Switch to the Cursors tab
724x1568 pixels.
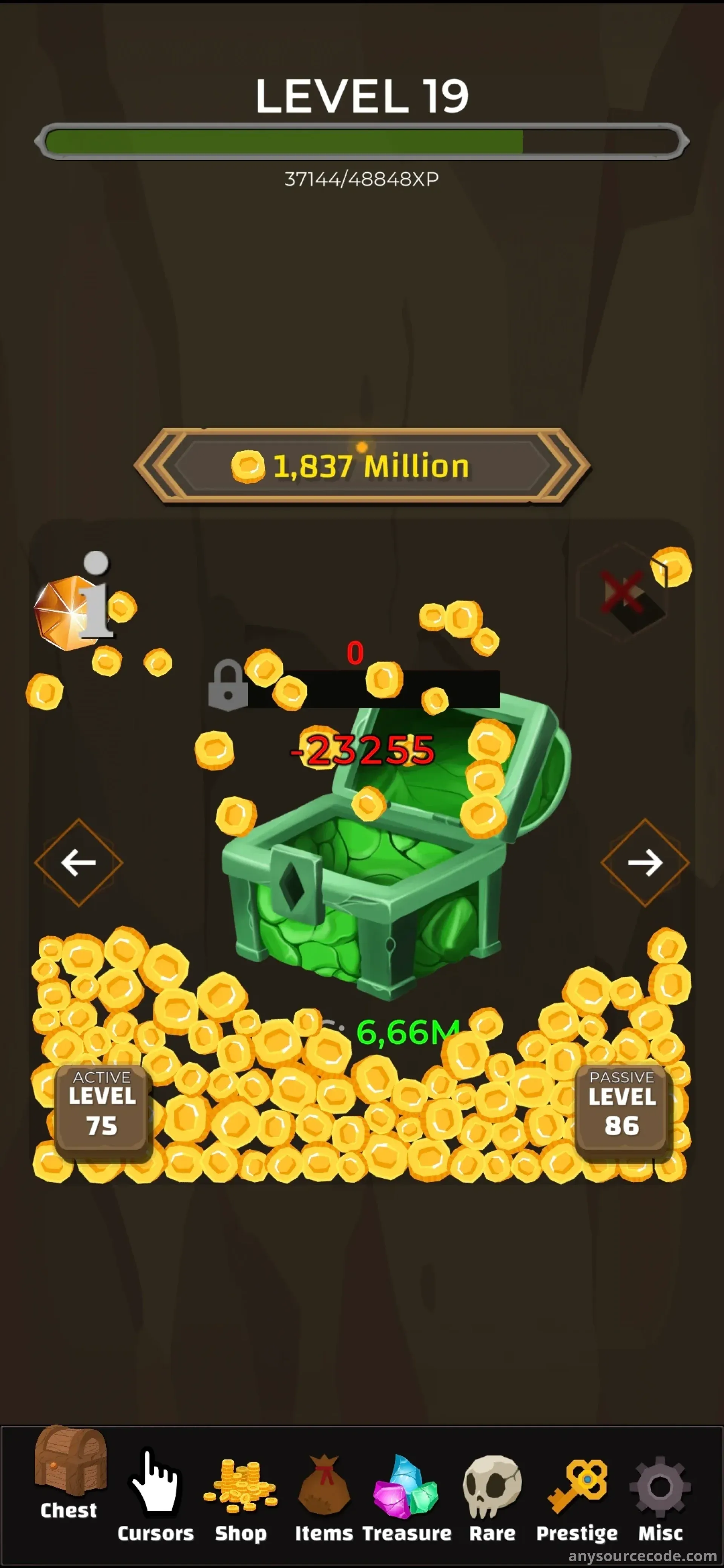pyautogui.click(x=155, y=1494)
